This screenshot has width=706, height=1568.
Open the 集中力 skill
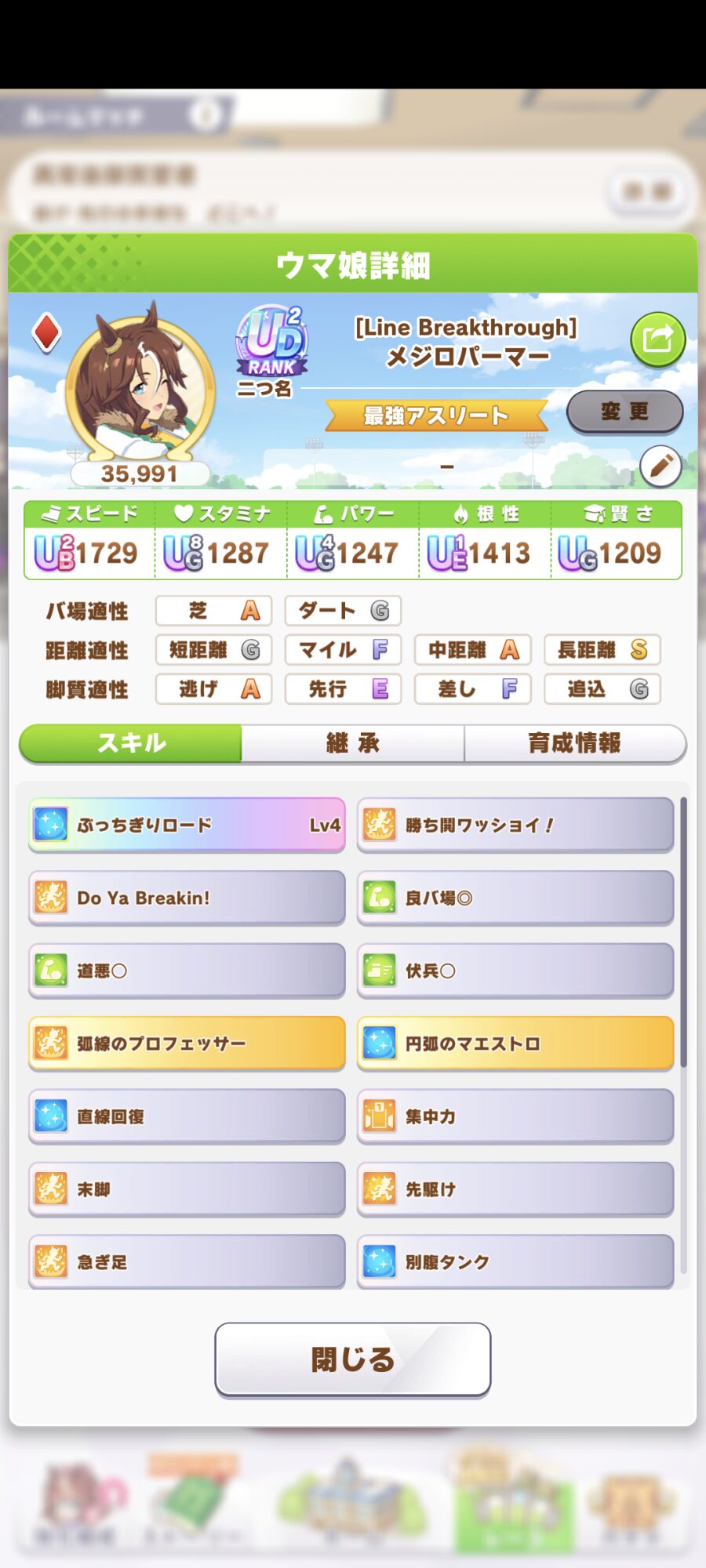point(515,1116)
